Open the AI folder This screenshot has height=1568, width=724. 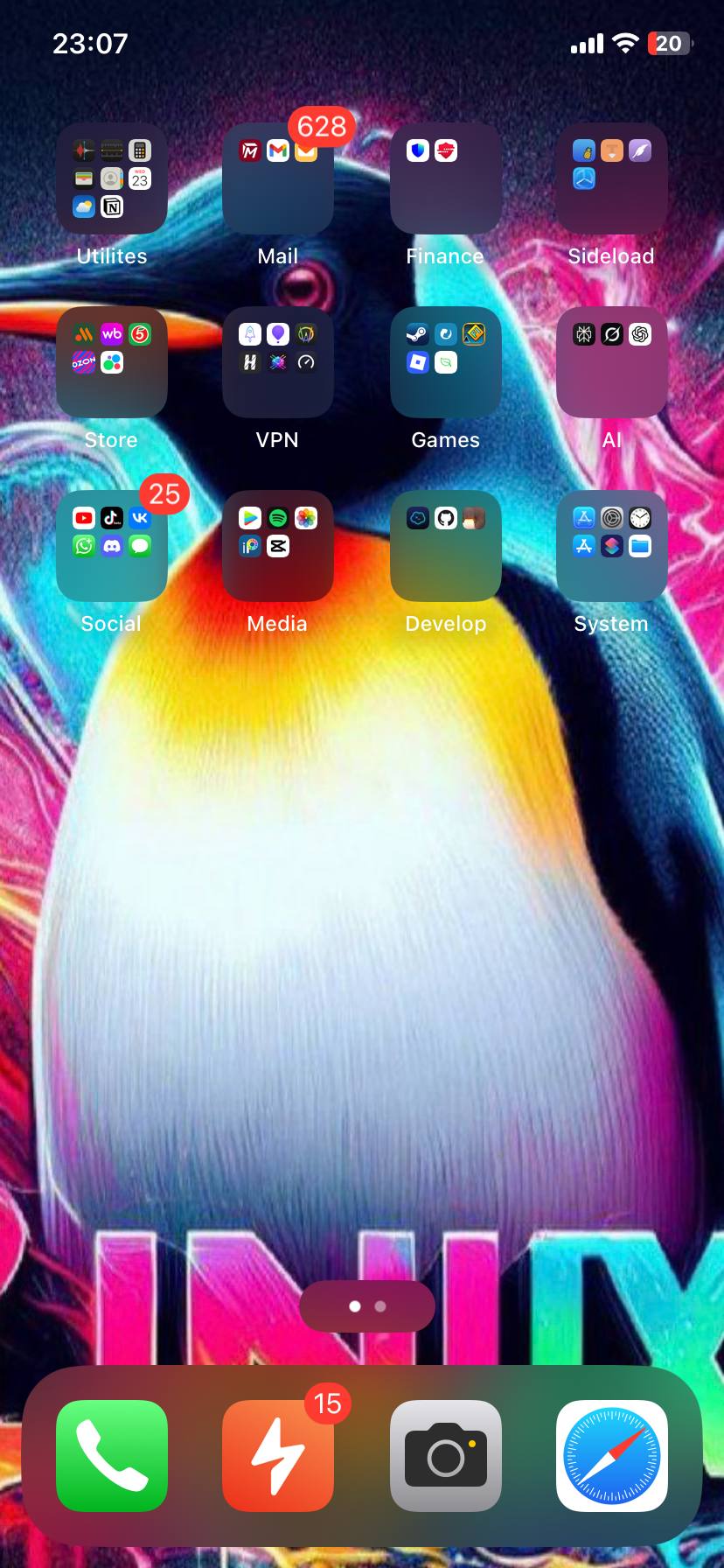pyautogui.click(x=611, y=362)
